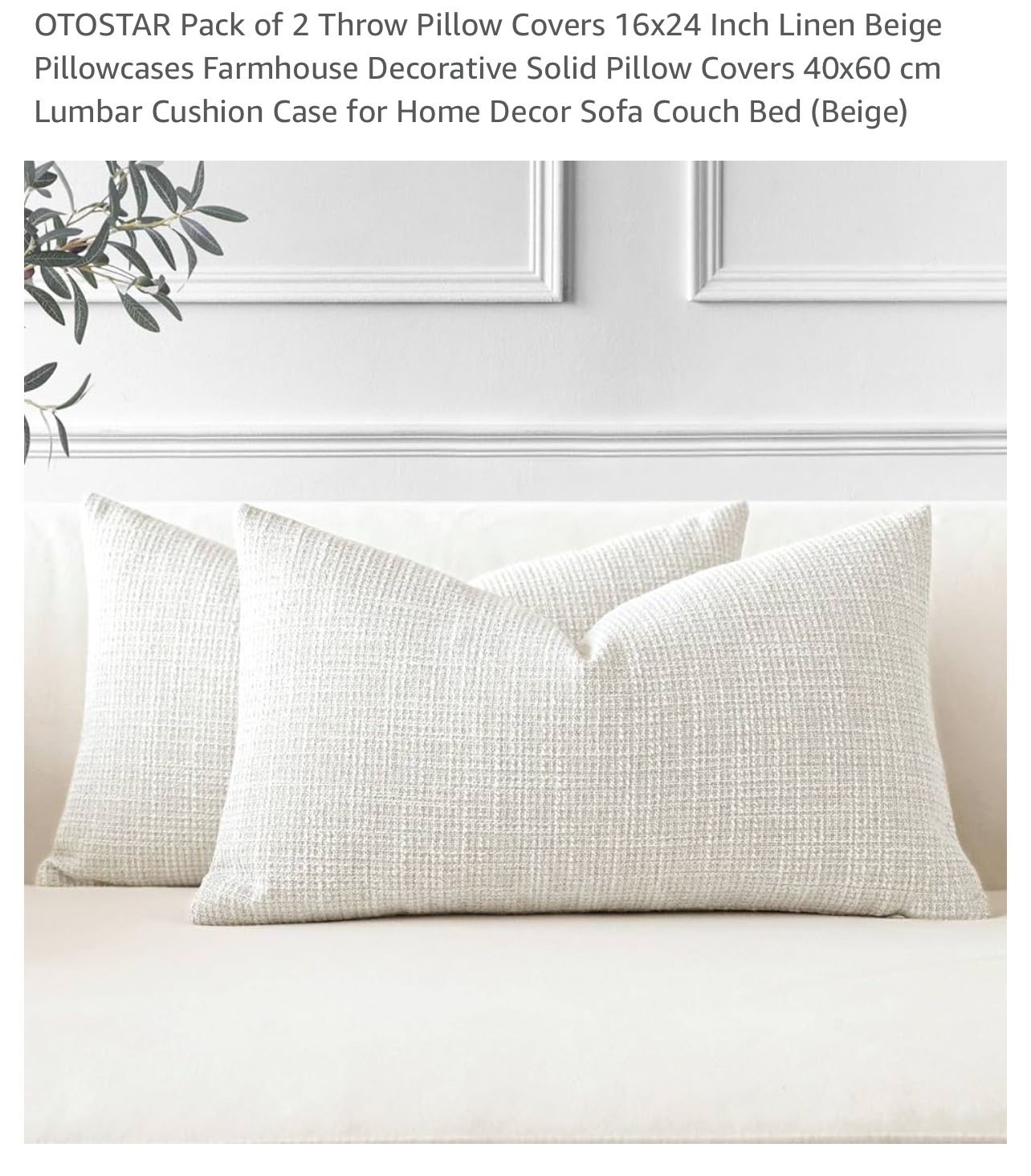Open the pillow covers product image
The image size is (1031, 1176).
[x=515, y=651]
